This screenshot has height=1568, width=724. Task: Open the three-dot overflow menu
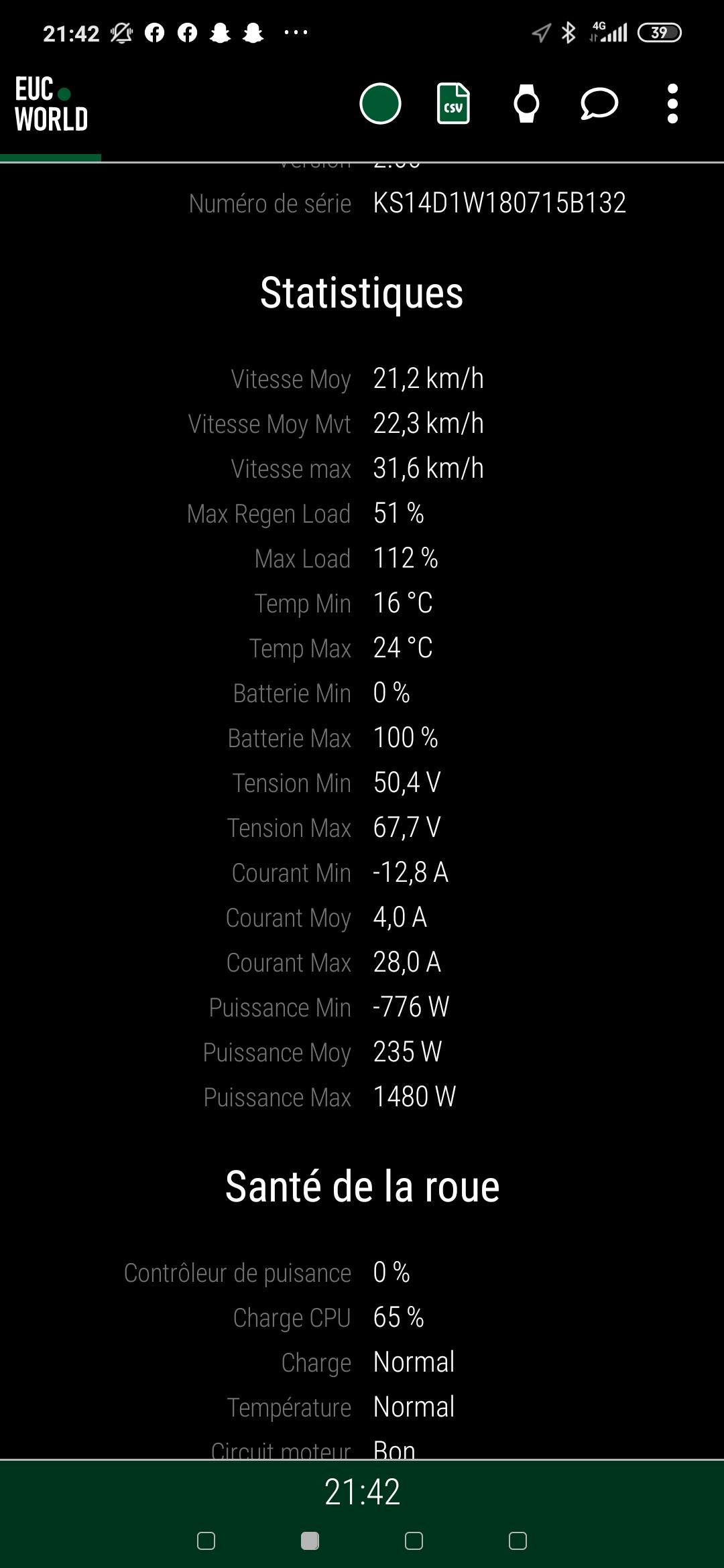(x=672, y=104)
